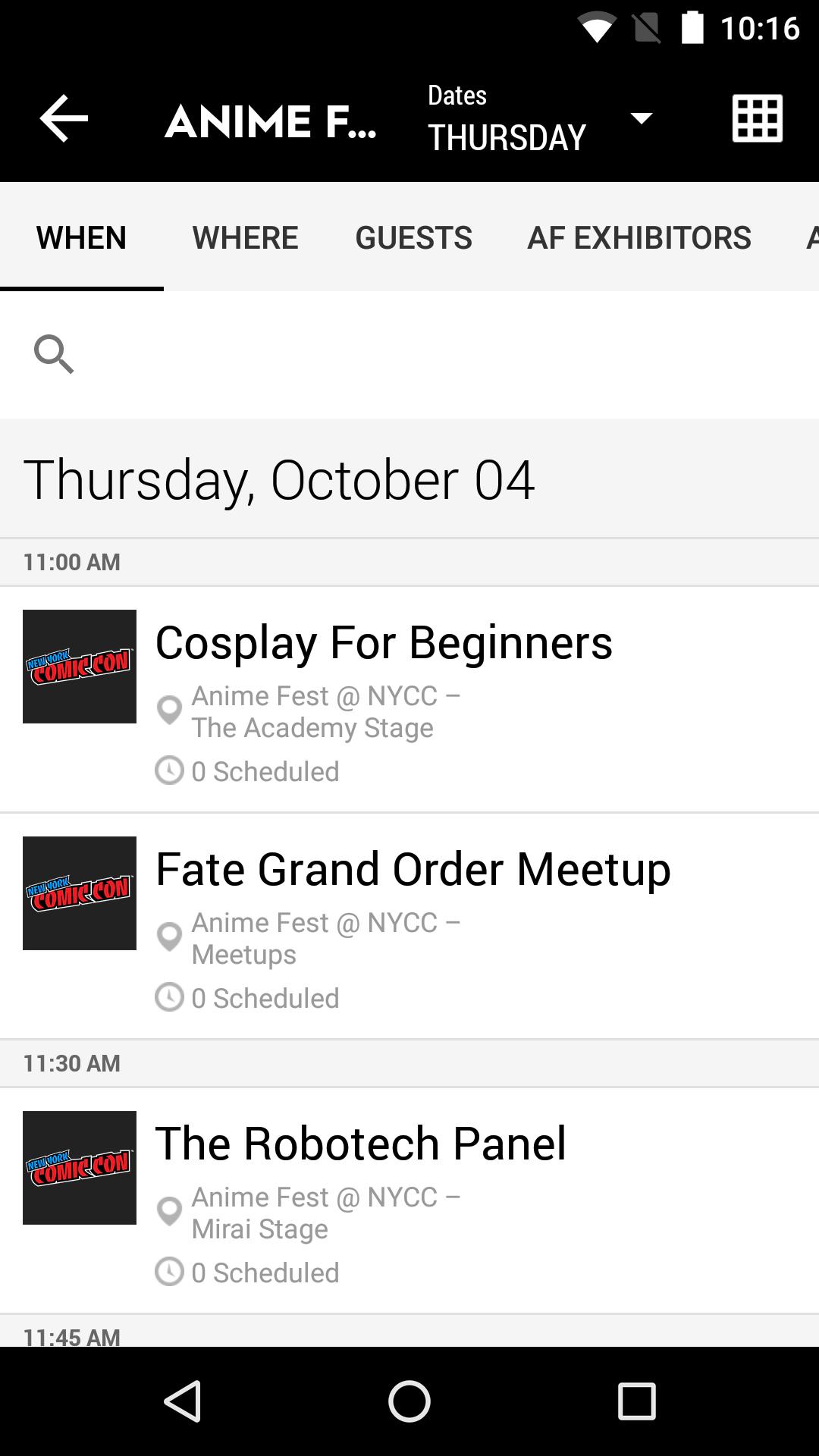Image resolution: width=819 pixels, height=1456 pixels.
Task: Click the dropdown arrow beside THURSDAY
Action: click(641, 119)
